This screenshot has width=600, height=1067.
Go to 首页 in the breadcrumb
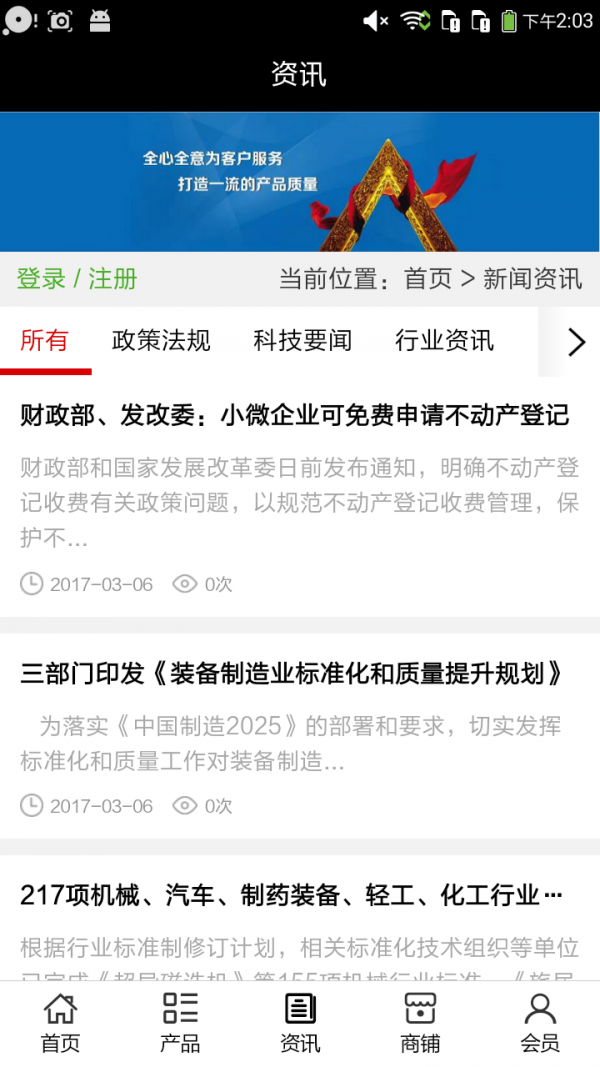(x=427, y=279)
